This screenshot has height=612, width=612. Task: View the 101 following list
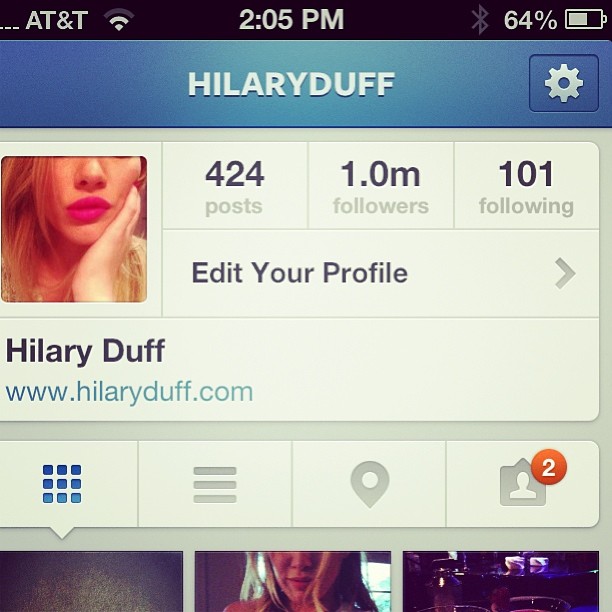(526, 187)
